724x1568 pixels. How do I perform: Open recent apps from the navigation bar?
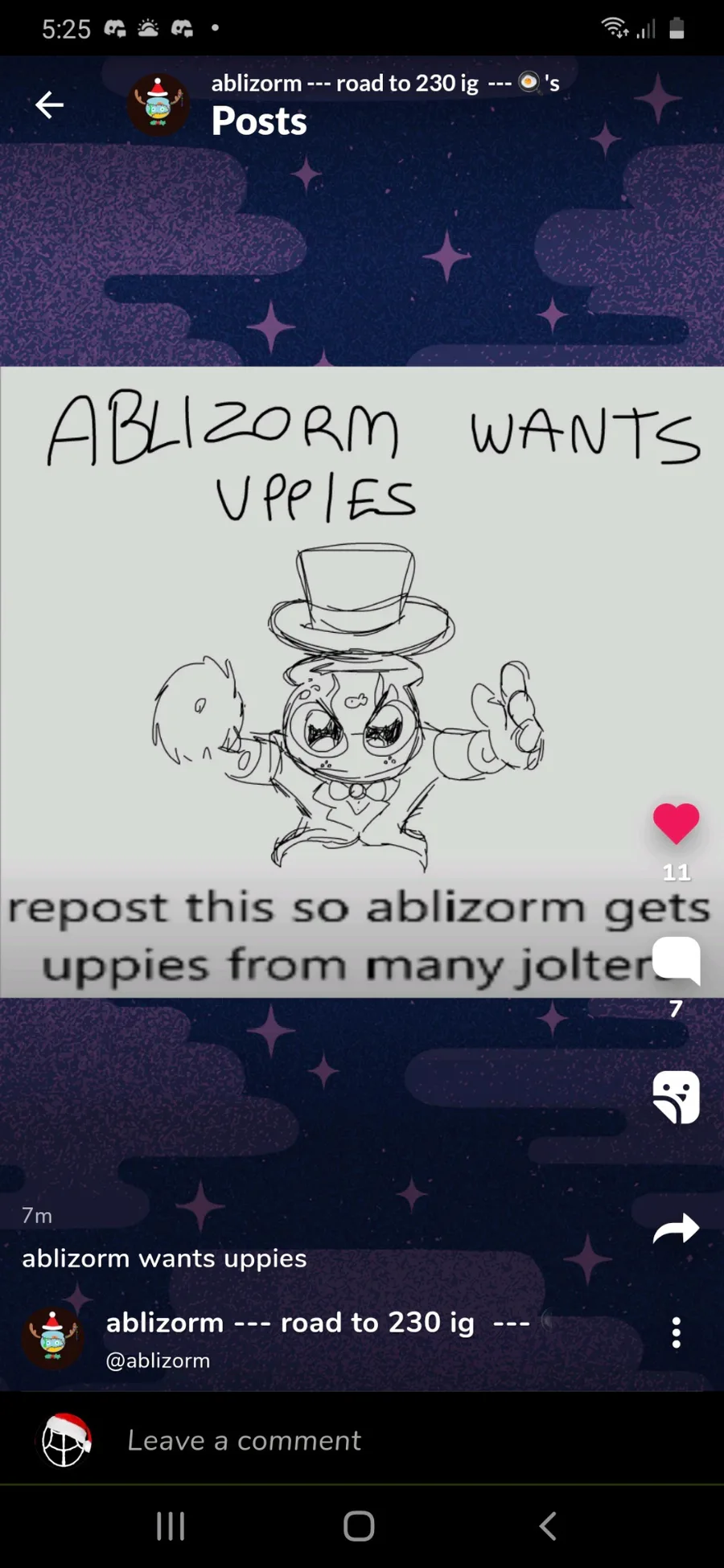171,1525
